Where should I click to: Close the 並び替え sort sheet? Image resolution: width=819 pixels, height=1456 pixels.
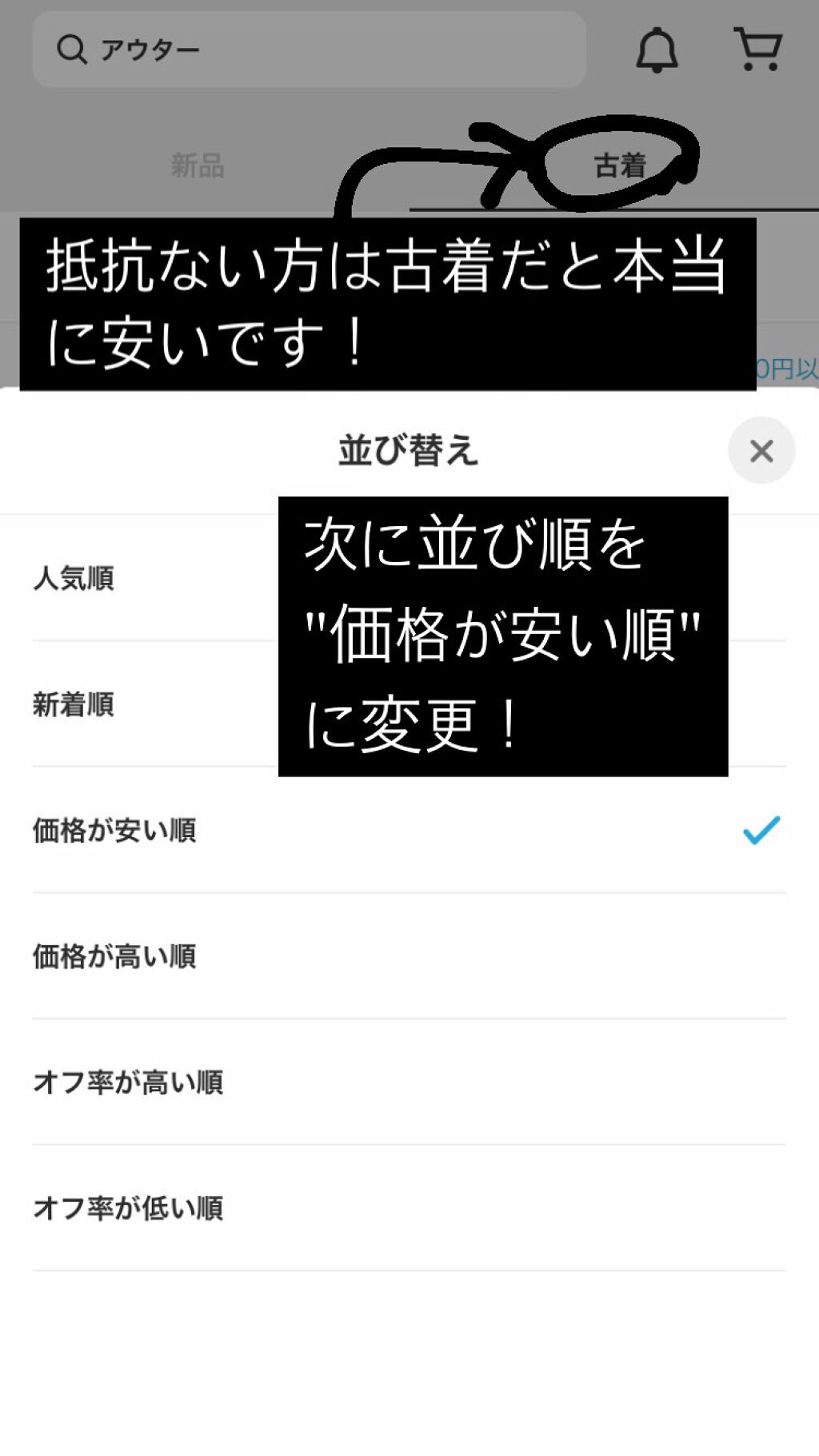point(761,450)
